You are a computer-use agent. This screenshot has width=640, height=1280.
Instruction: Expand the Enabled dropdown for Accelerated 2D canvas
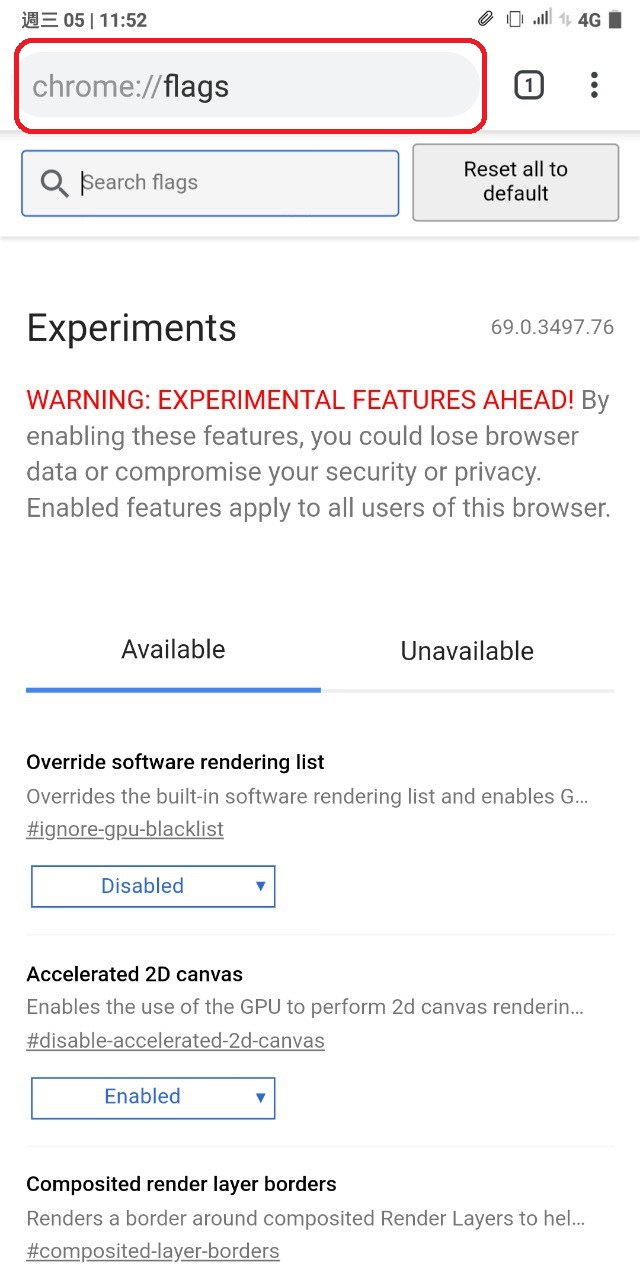(x=153, y=1097)
